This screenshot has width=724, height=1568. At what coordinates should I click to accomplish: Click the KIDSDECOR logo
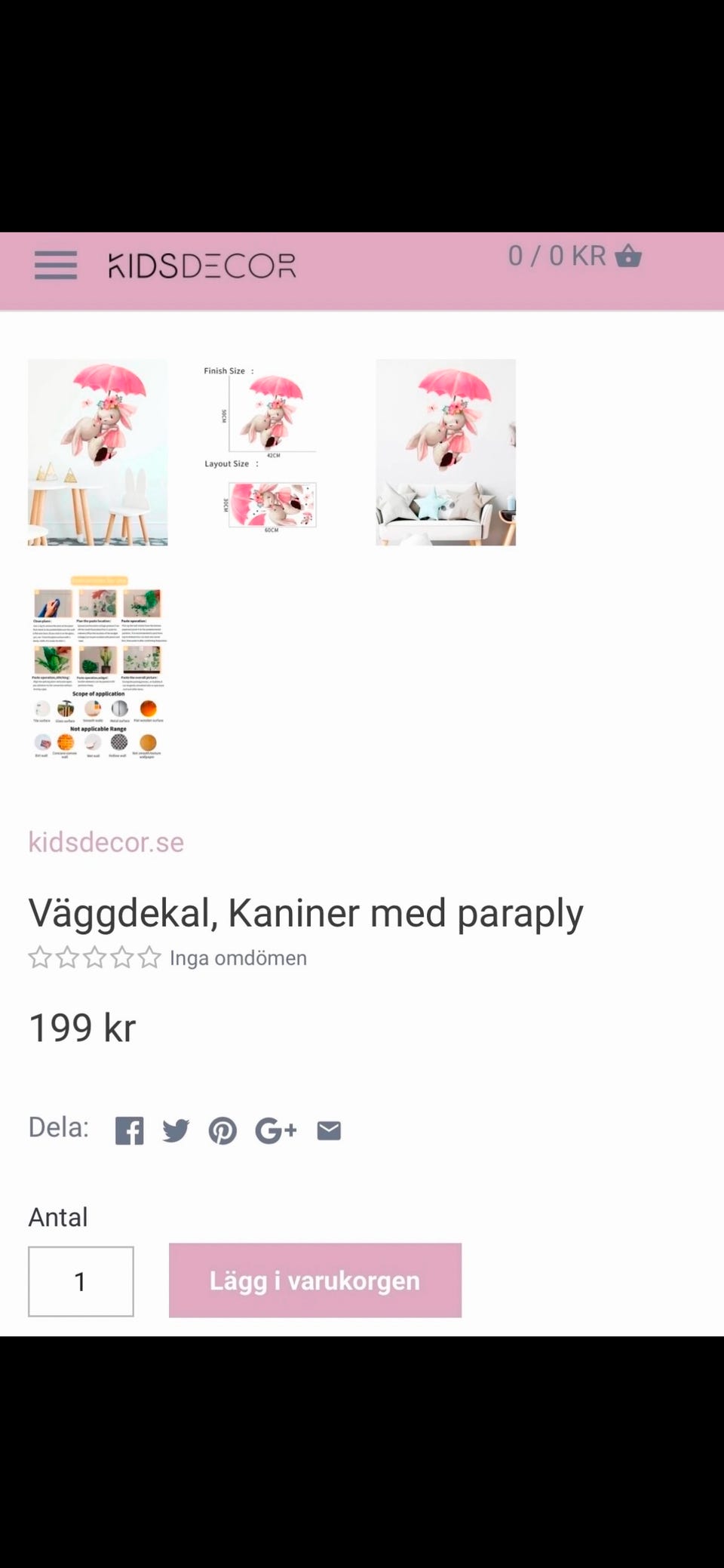click(x=199, y=266)
